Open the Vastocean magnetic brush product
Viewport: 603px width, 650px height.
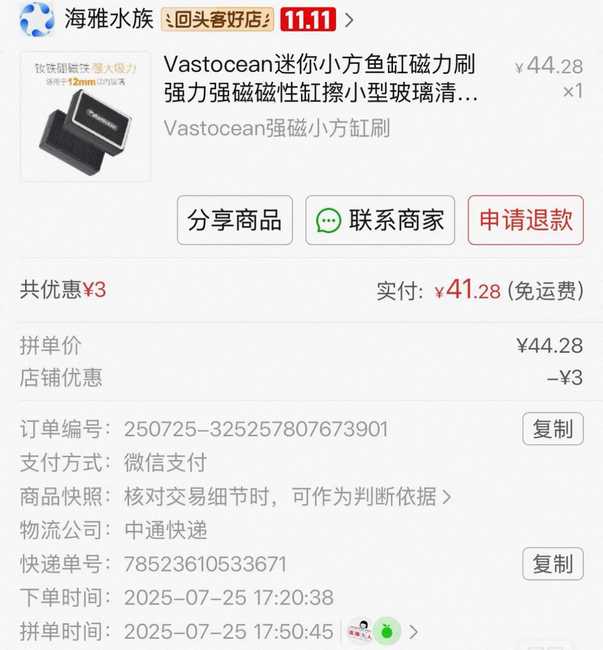click(x=320, y=79)
